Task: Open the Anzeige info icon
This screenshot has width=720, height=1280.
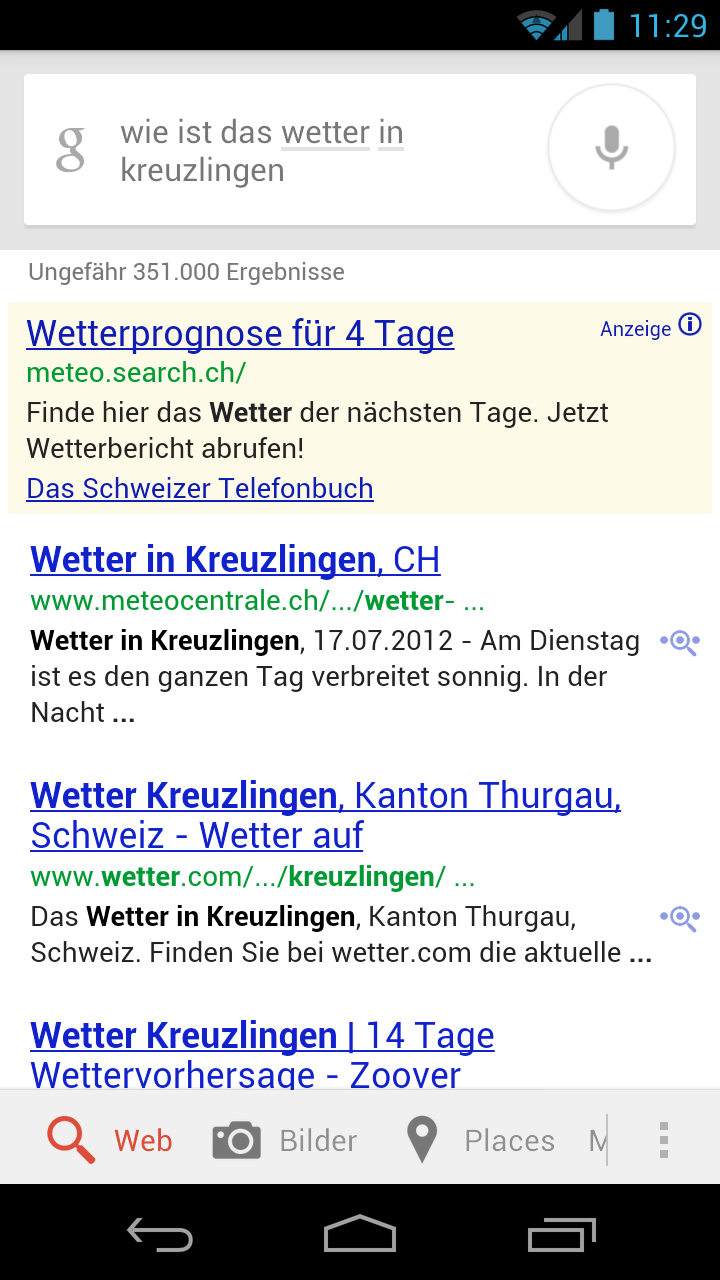Action: [x=690, y=325]
